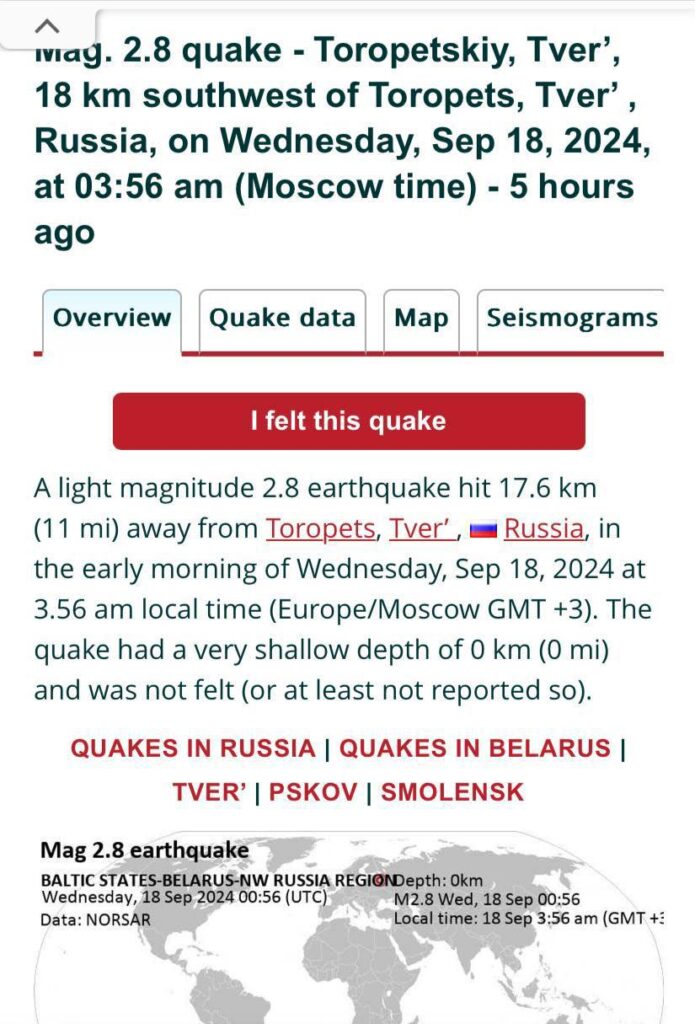
Task: Switch to the Map tab
Action: click(421, 319)
